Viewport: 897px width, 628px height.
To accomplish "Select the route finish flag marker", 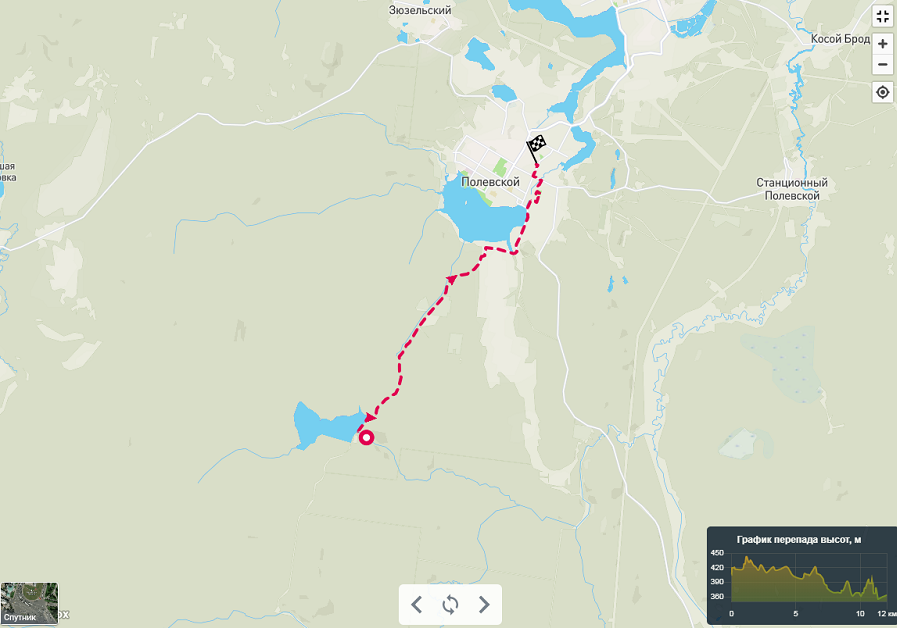I will (x=537, y=149).
